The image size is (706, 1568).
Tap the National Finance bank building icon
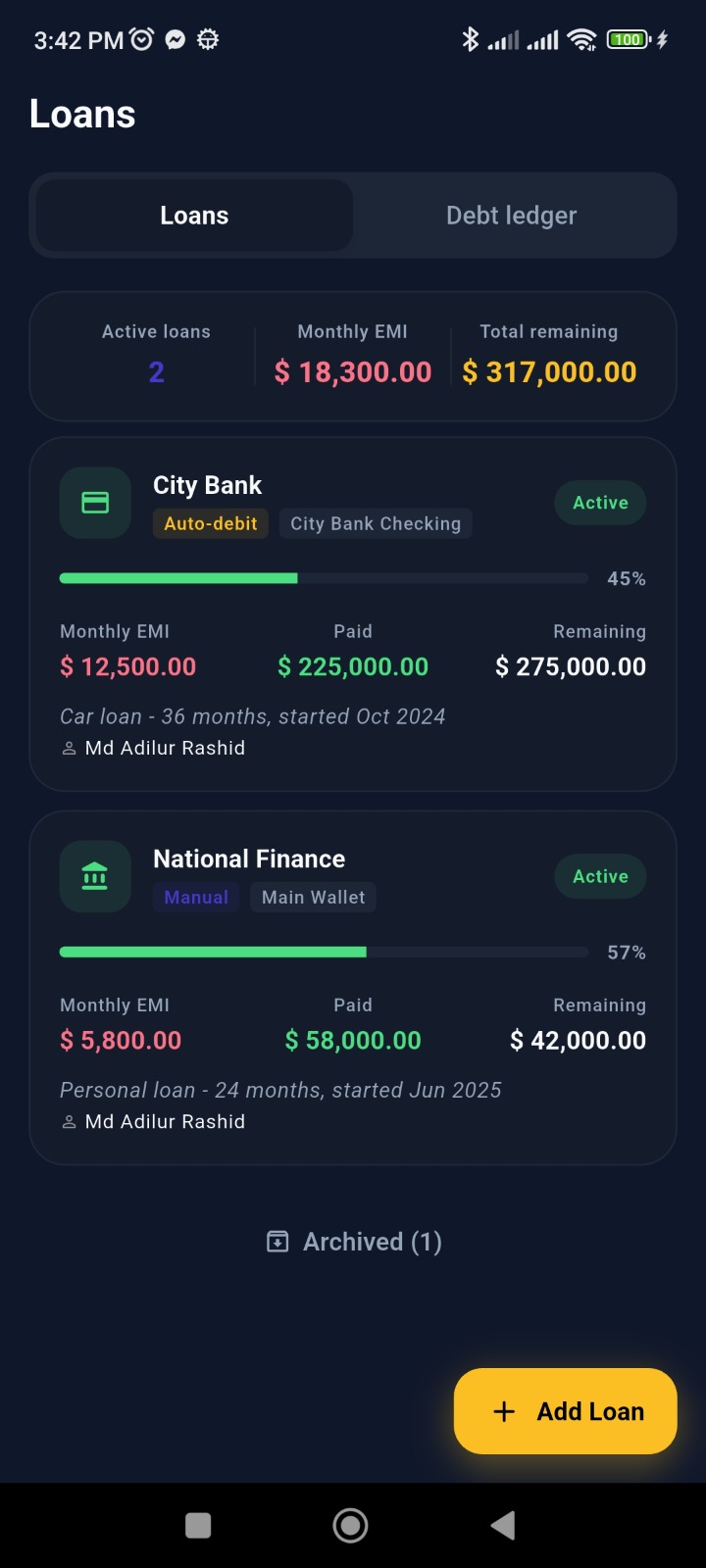(x=94, y=876)
